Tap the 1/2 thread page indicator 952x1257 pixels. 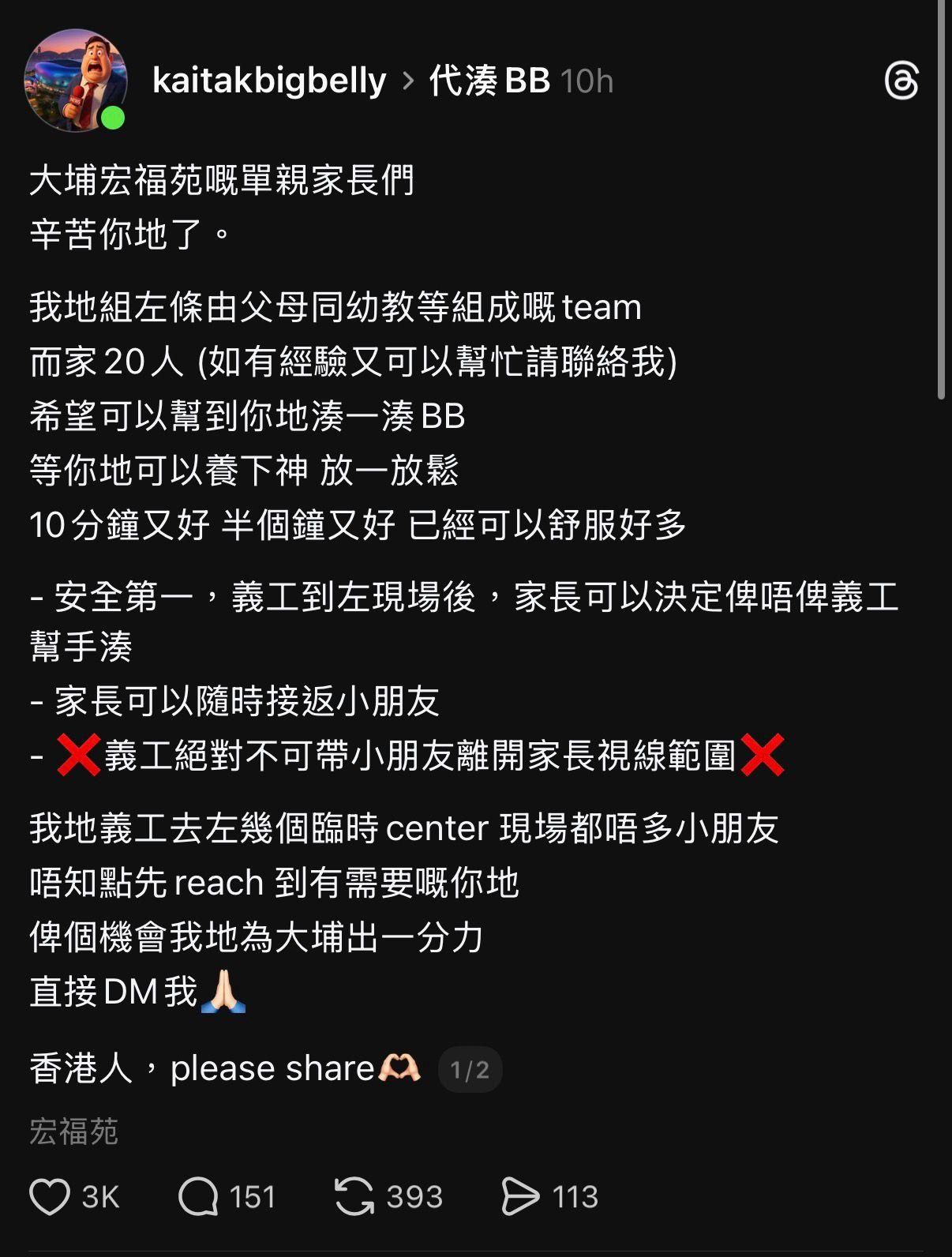(x=470, y=1070)
